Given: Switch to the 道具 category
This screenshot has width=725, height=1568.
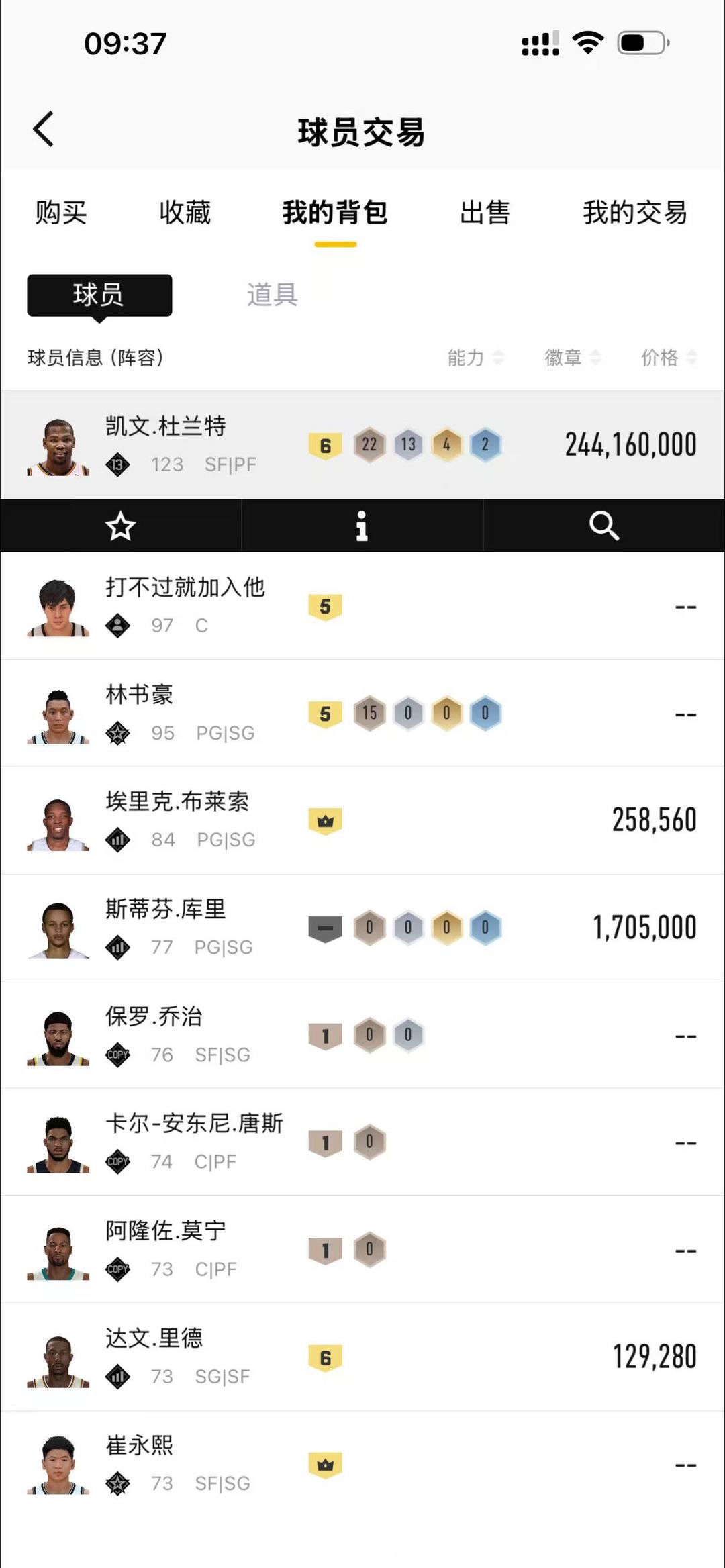Looking at the screenshot, I should tap(271, 295).
